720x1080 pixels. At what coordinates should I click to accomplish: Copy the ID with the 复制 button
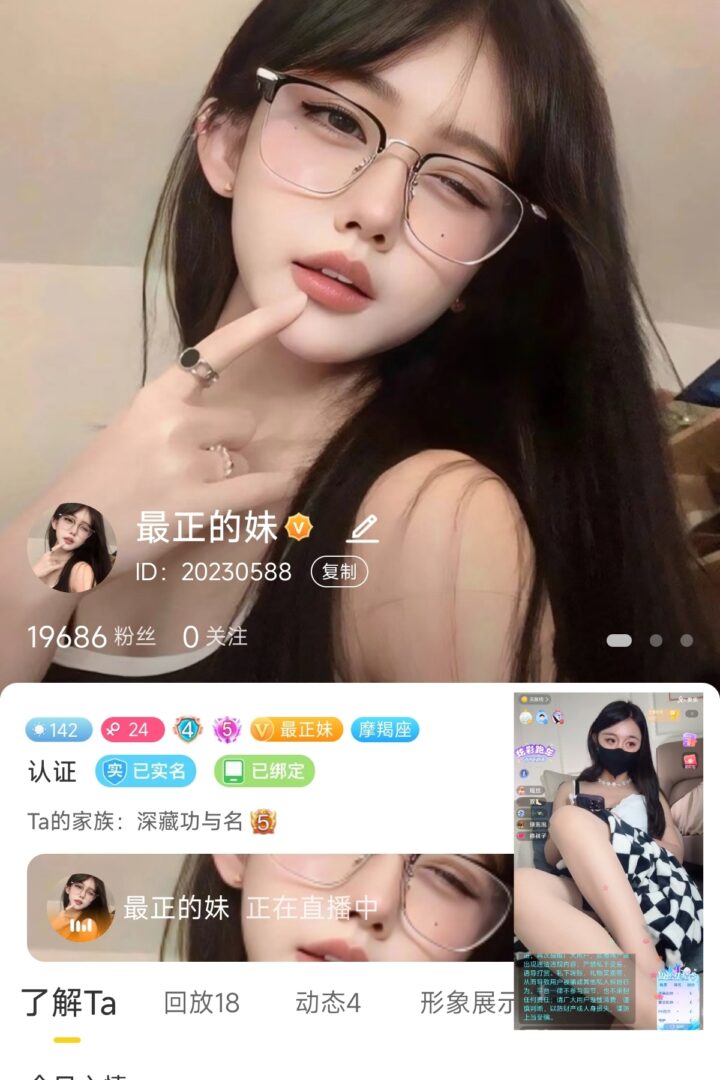pos(340,572)
